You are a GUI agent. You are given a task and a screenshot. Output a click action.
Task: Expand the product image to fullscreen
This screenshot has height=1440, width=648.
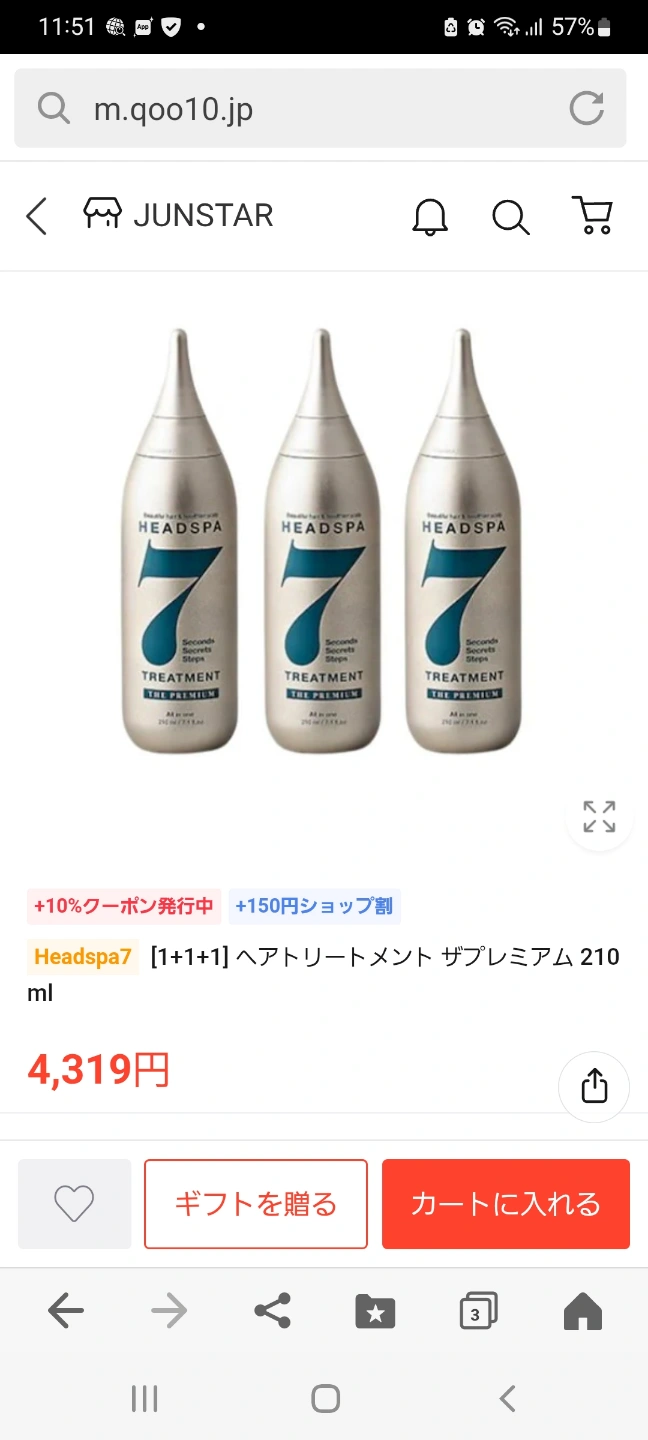599,817
